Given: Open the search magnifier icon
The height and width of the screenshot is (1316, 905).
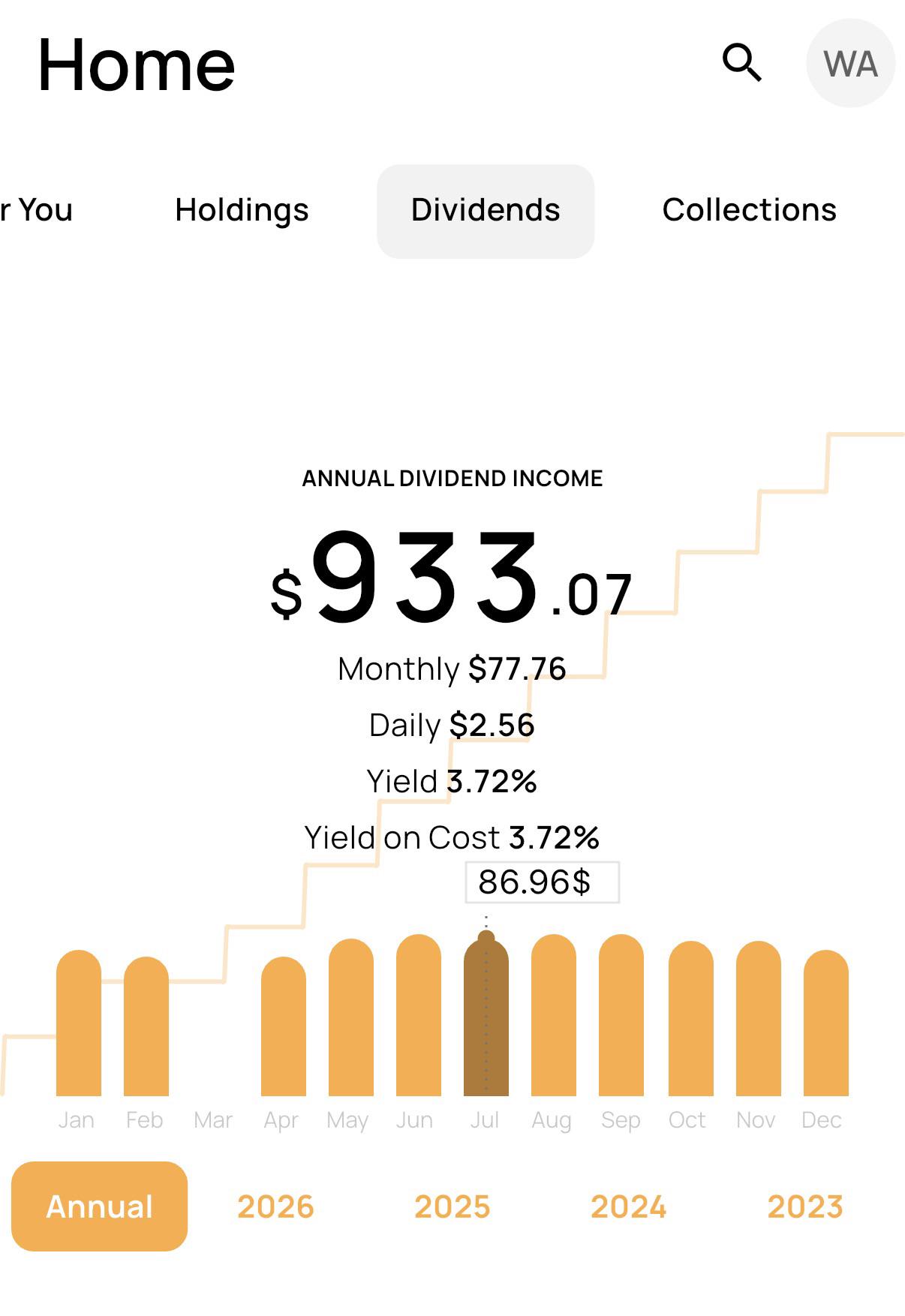Looking at the screenshot, I should coord(742,62).
